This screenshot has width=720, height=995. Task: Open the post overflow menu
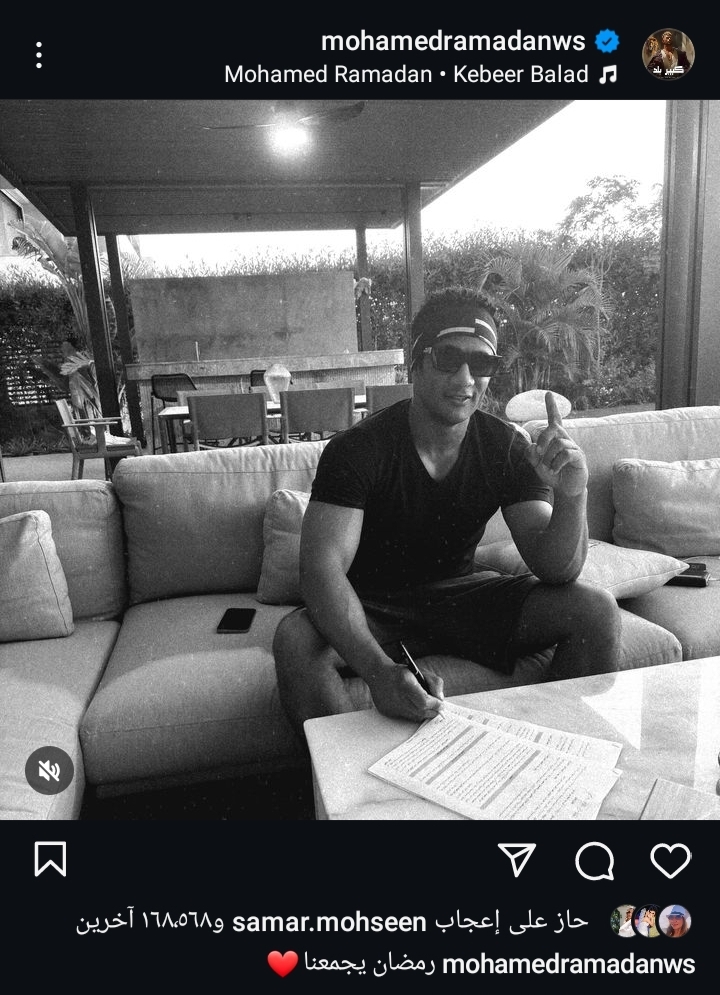coord(38,55)
